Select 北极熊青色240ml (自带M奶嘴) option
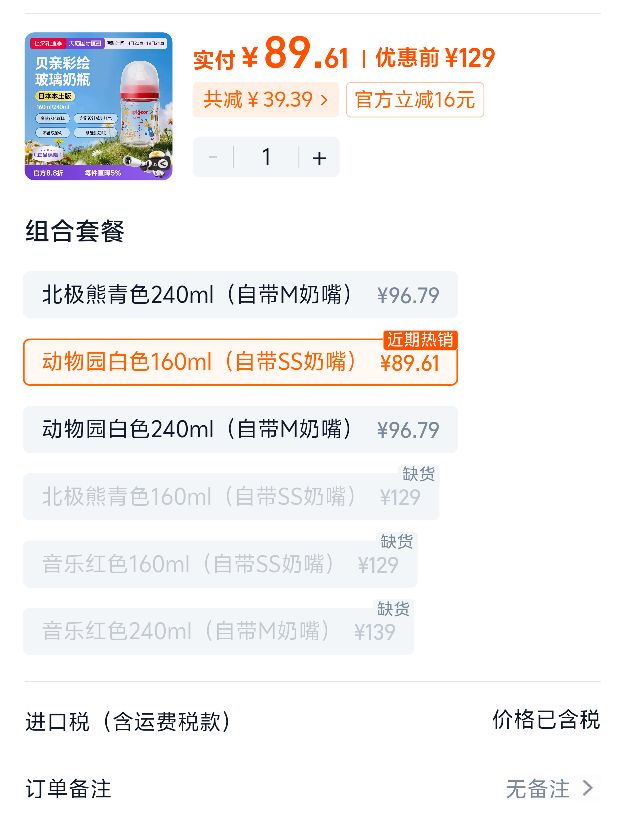 pyautogui.click(x=240, y=295)
